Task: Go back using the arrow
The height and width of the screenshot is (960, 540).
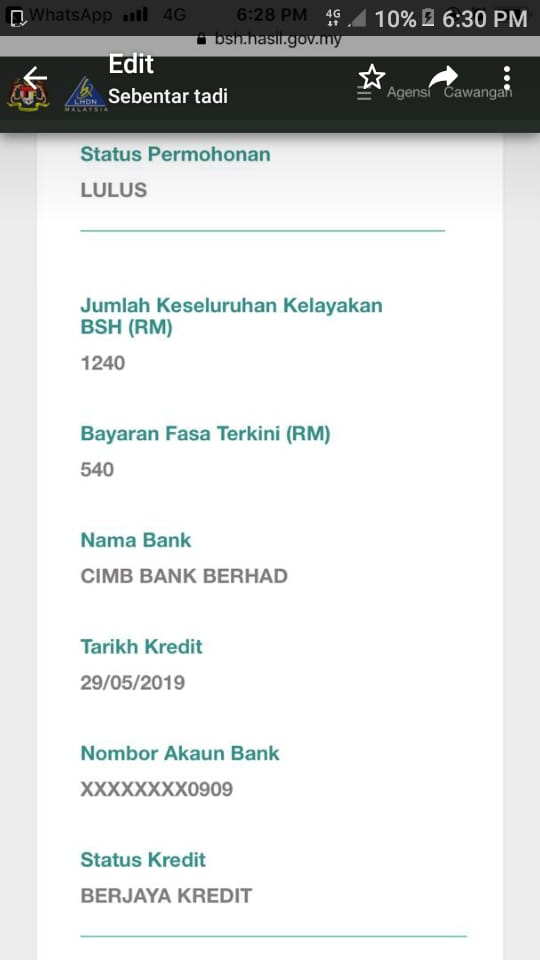Action: click(x=35, y=78)
